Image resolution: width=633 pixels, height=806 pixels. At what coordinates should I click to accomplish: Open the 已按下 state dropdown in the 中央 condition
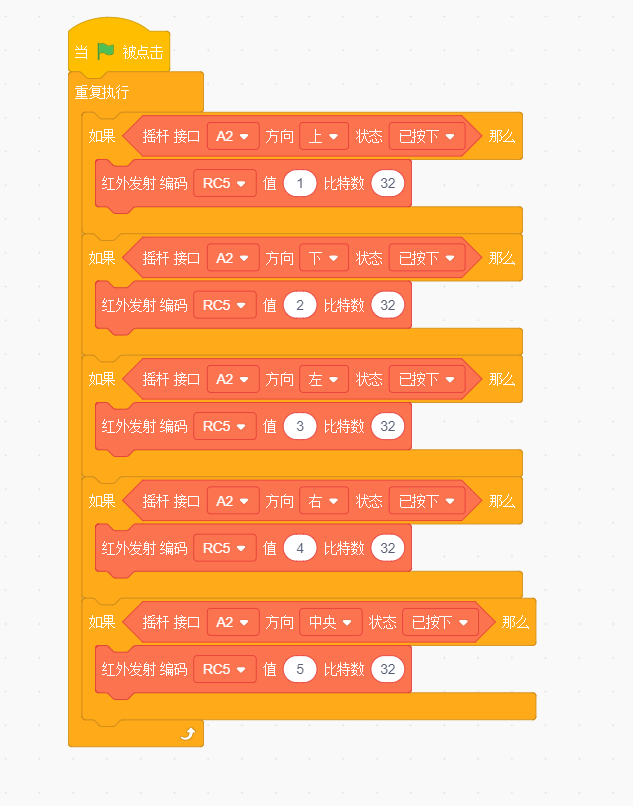point(440,622)
